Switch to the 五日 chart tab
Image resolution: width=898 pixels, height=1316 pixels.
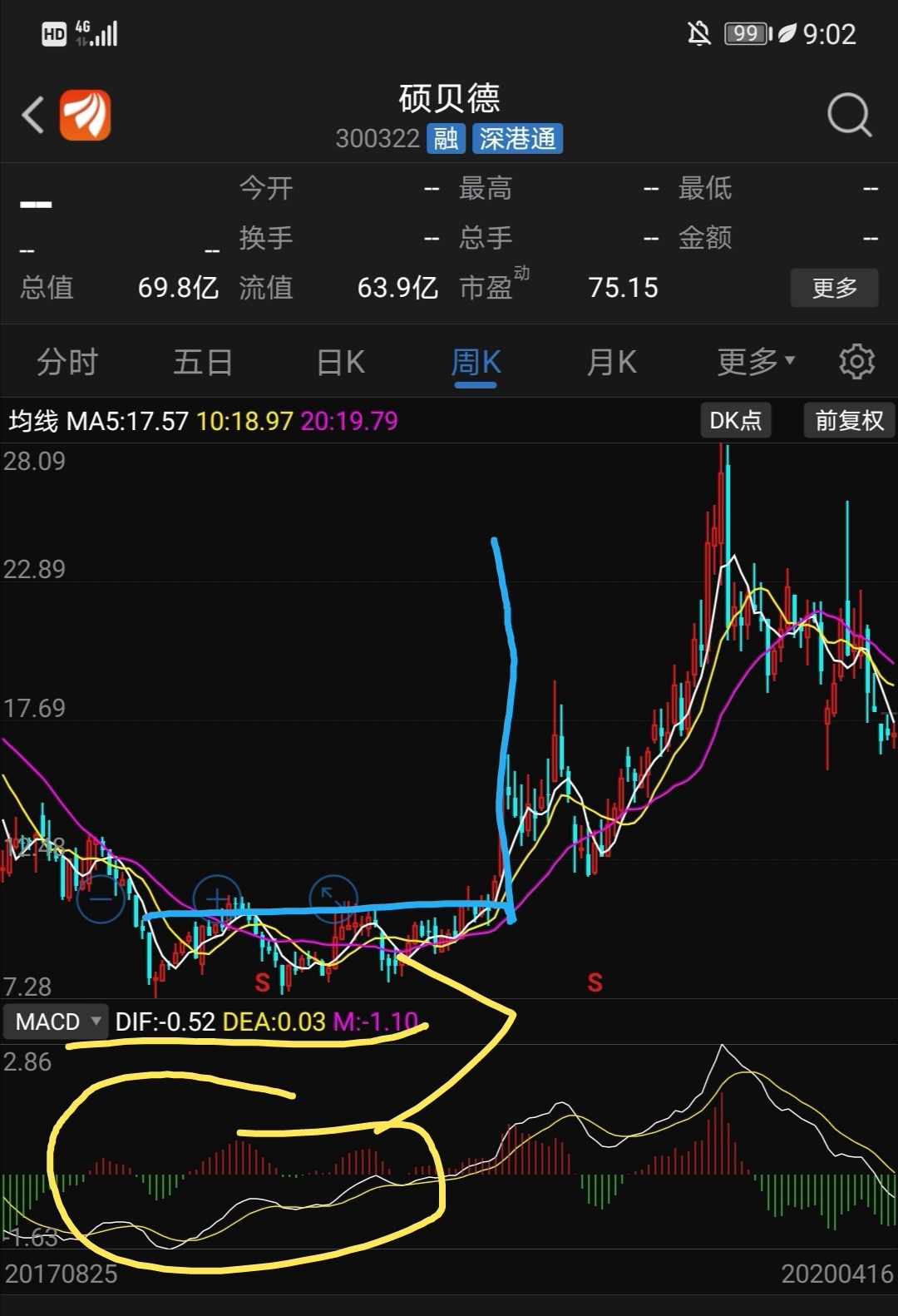point(203,363)
